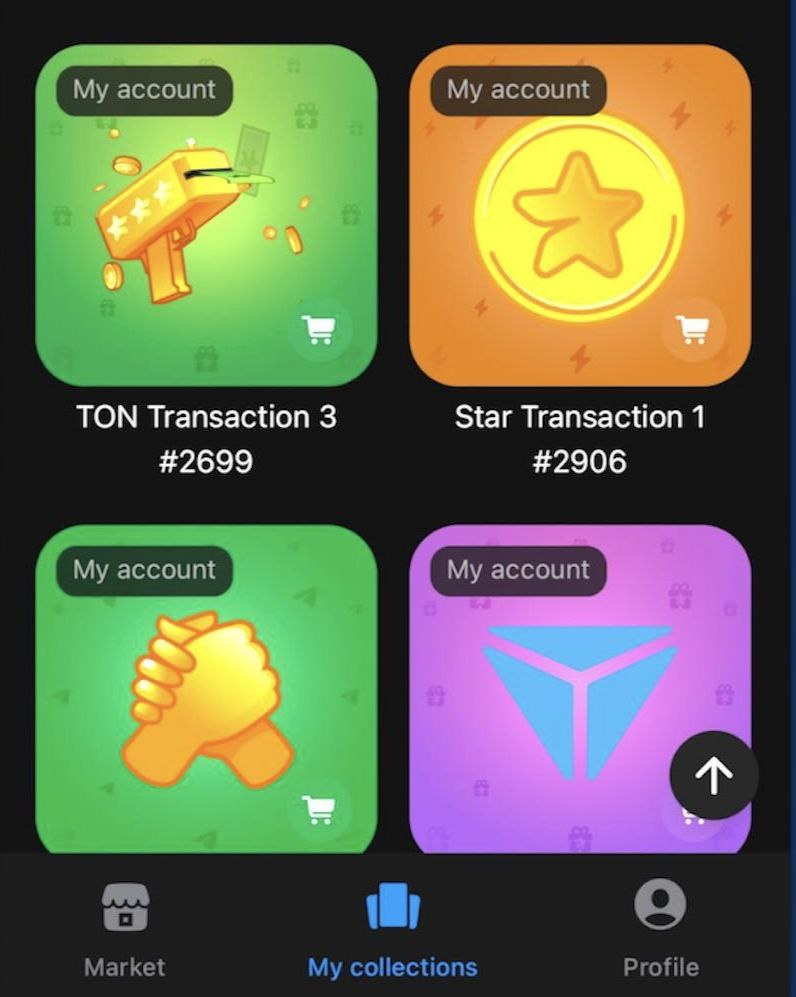
Task: Select the My collections tab
Action: click(x=392, y=932)
